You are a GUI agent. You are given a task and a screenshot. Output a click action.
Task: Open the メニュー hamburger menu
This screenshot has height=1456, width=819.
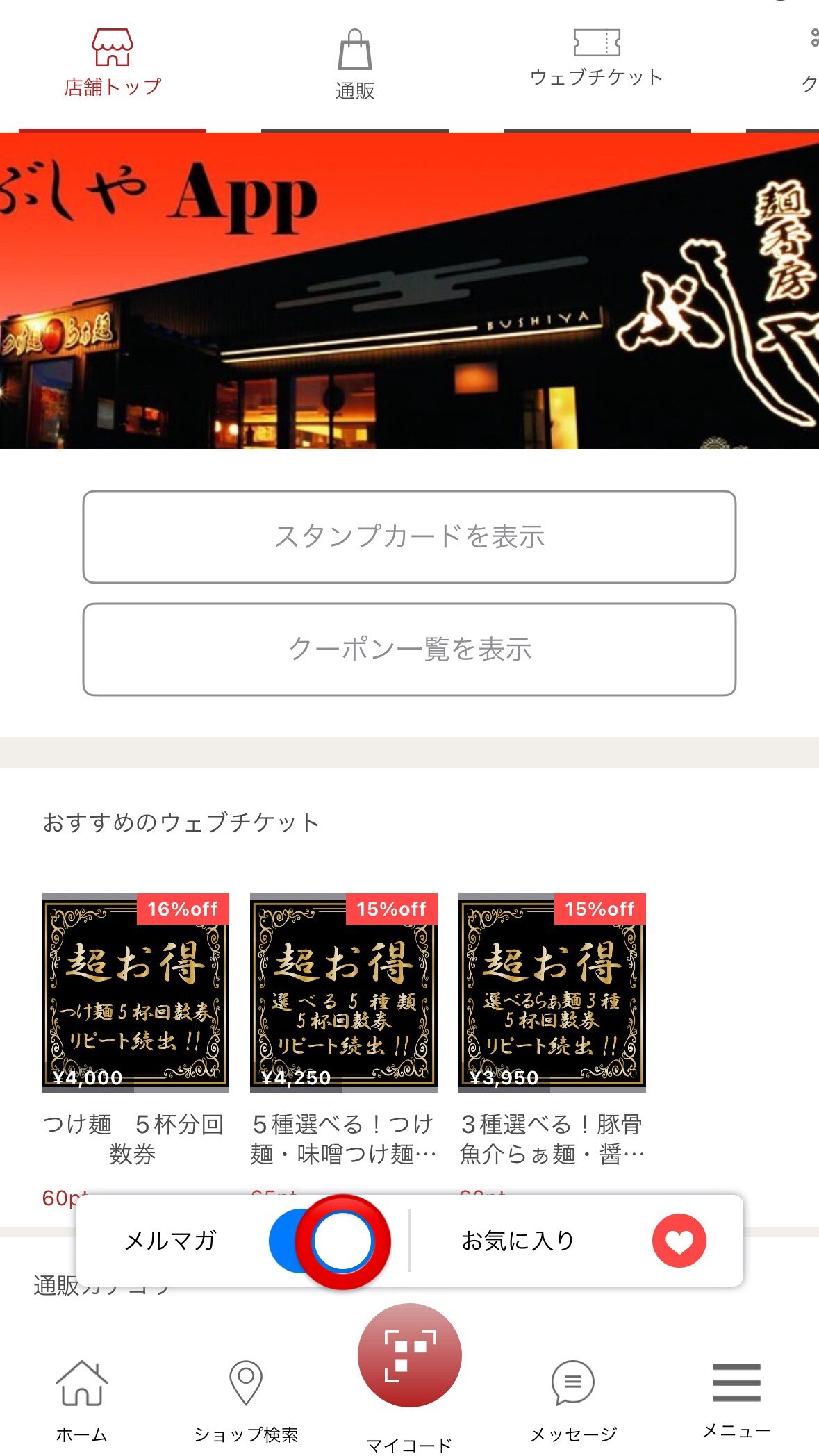pyautogui.click(x=736, y=1396)
